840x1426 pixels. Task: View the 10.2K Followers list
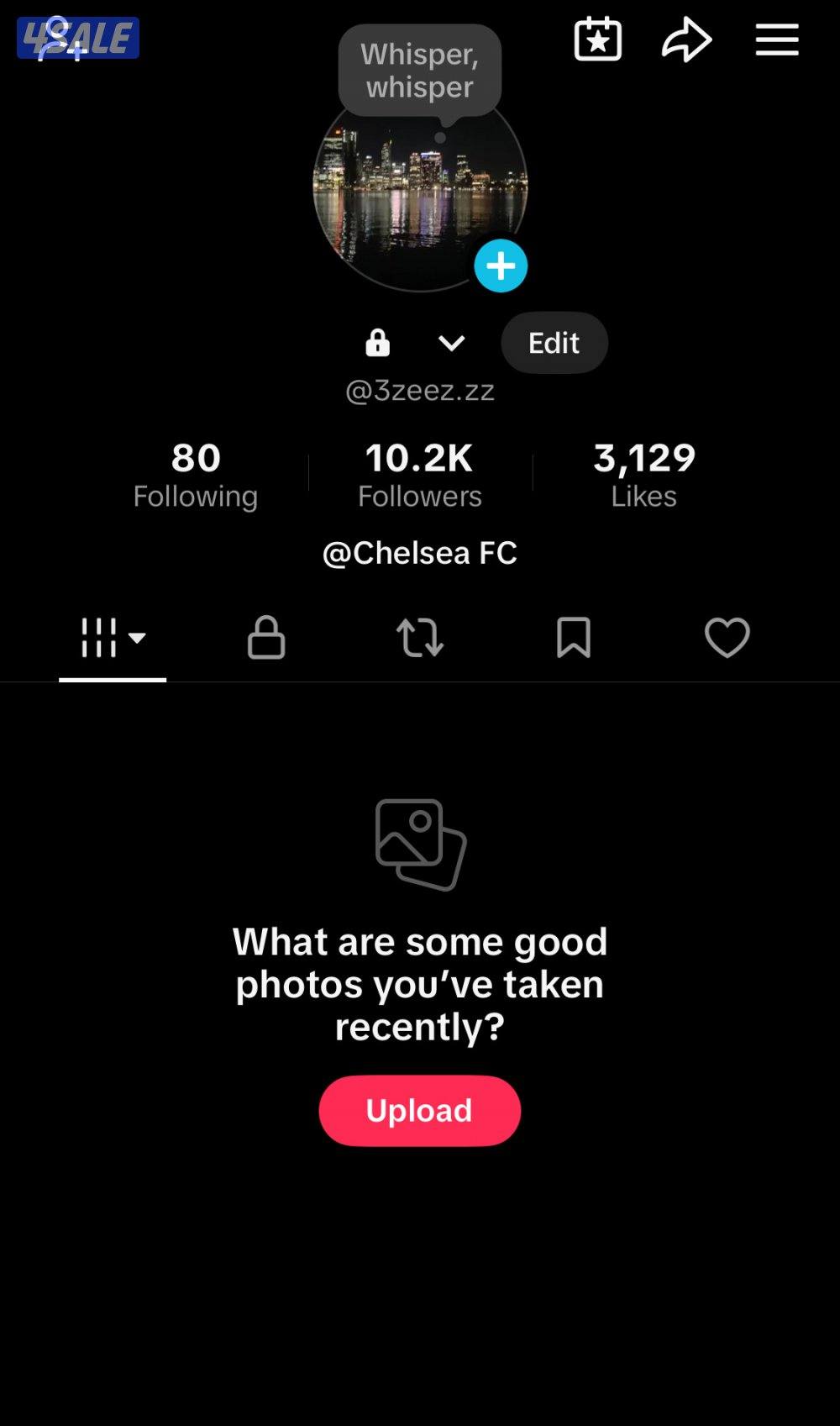[420, 476]
